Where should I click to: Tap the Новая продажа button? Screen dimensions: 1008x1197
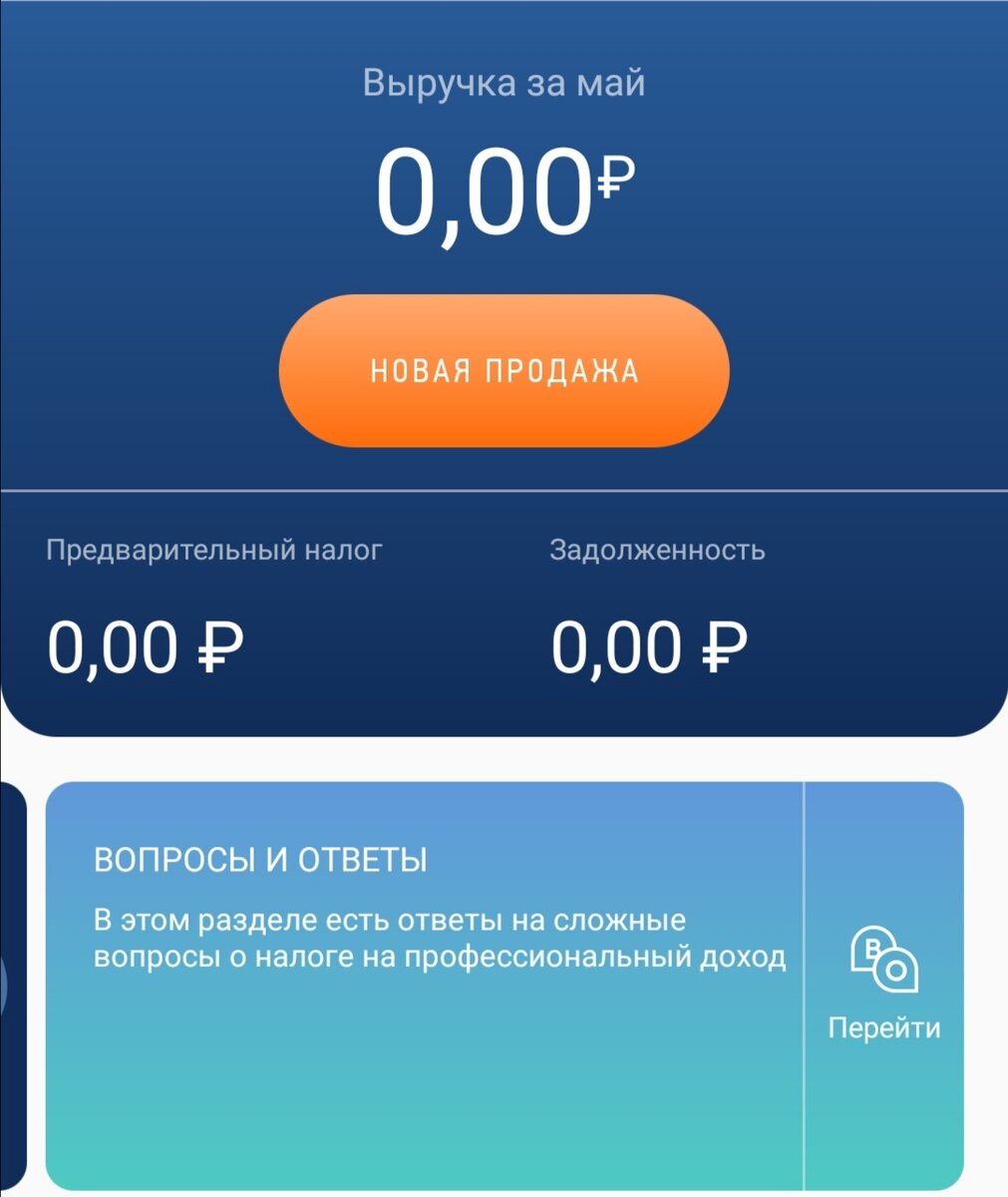click(504, 370)
